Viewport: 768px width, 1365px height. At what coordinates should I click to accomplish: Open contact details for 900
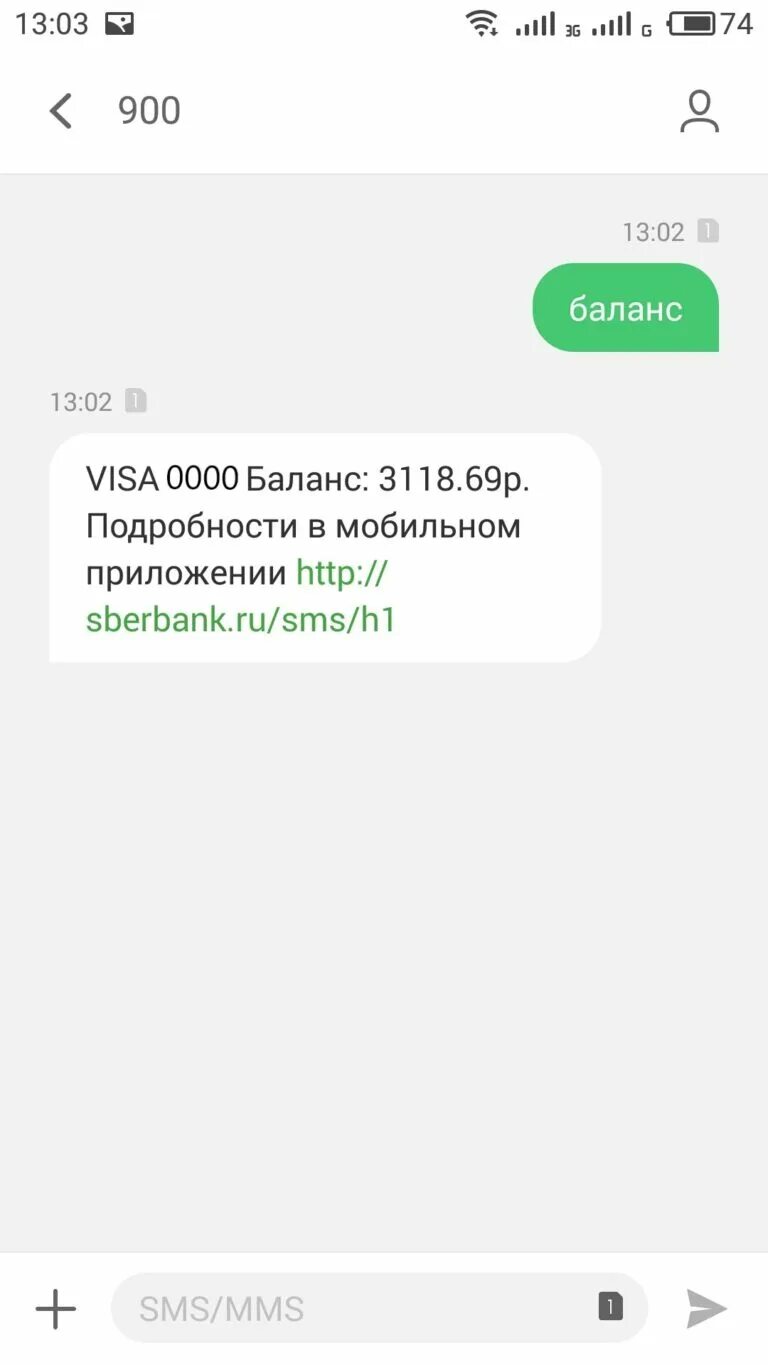pos(699,111)
